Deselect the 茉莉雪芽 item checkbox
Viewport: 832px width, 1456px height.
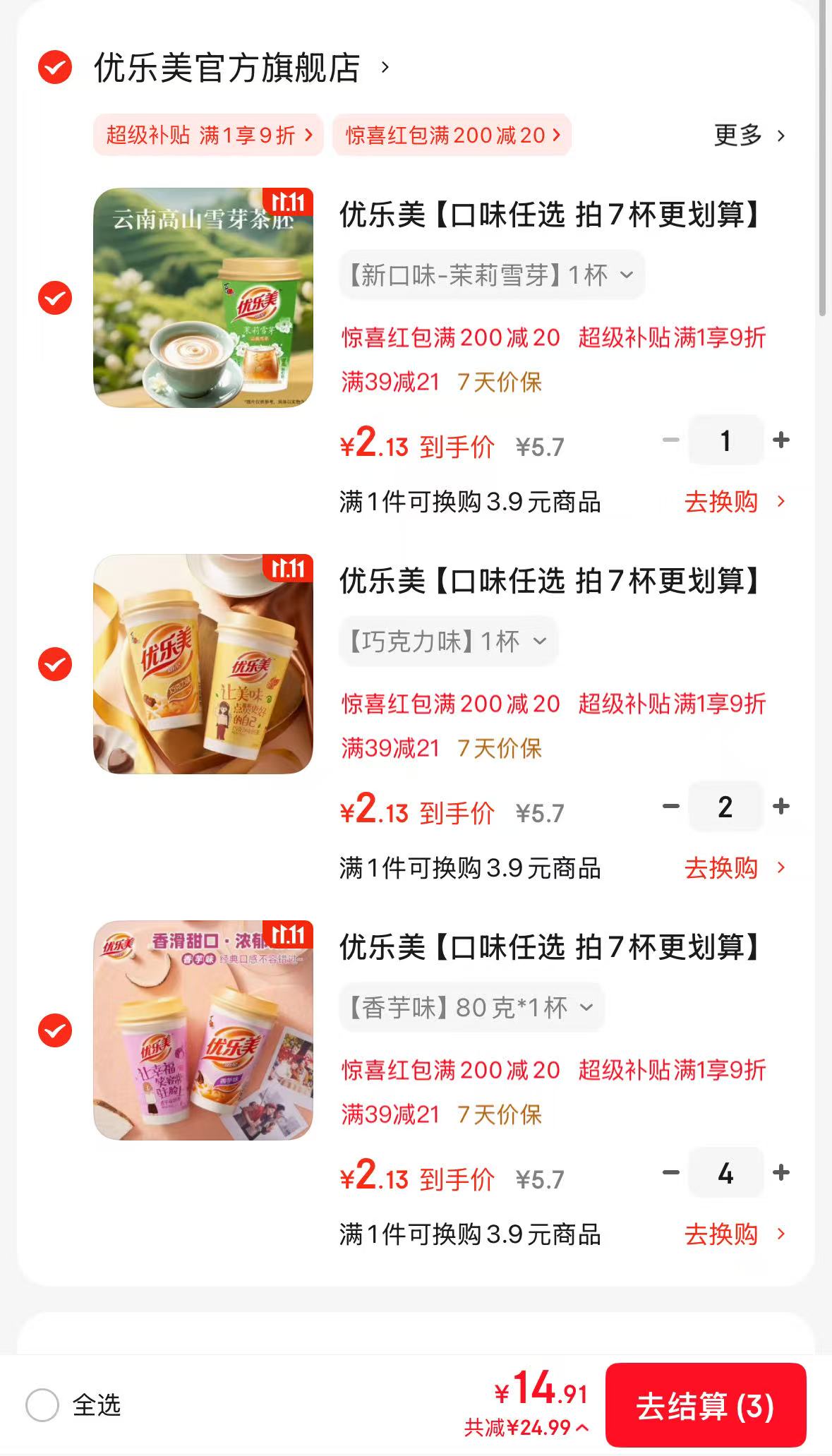point(55,298)
